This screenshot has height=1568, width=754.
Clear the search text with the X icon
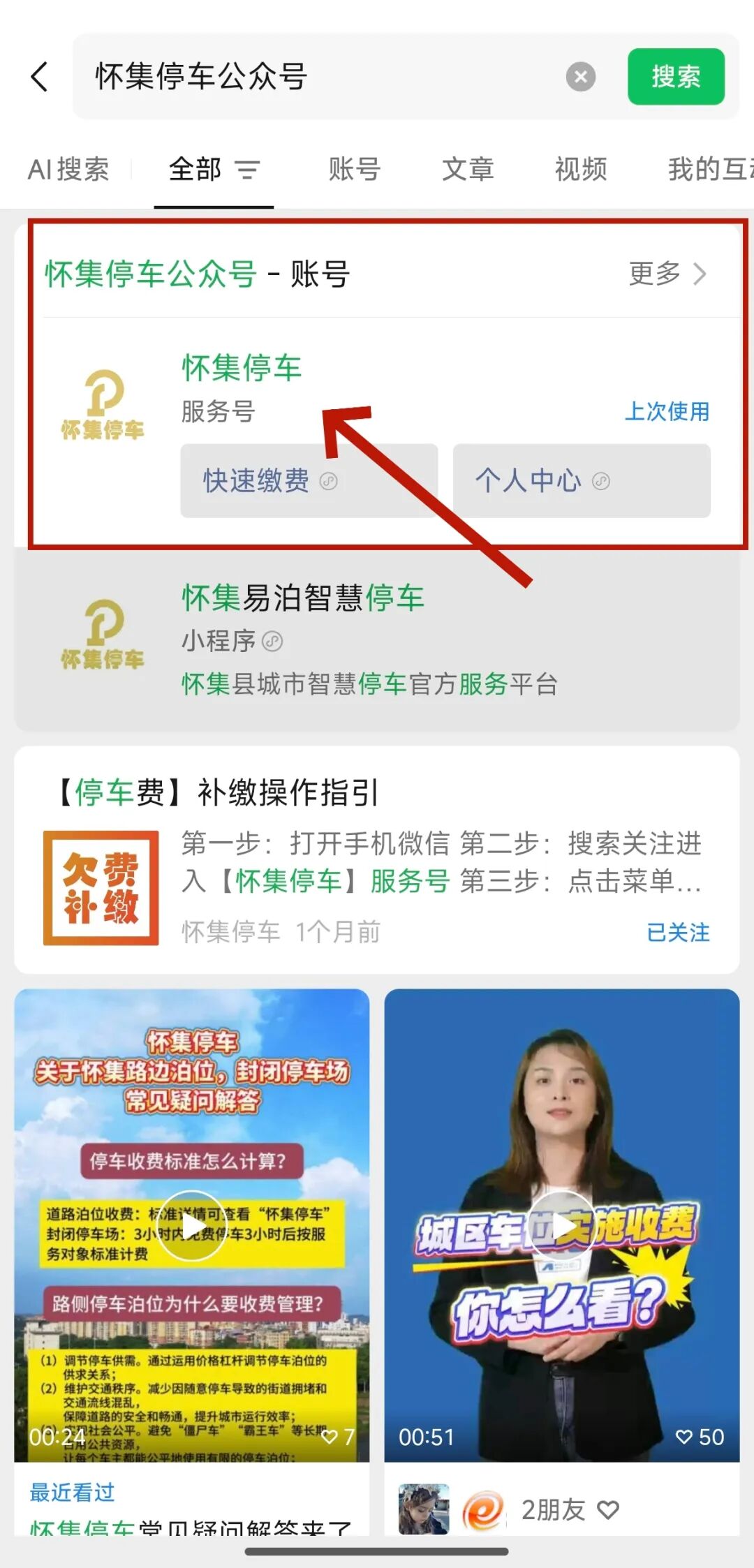[x=582, y=77]
